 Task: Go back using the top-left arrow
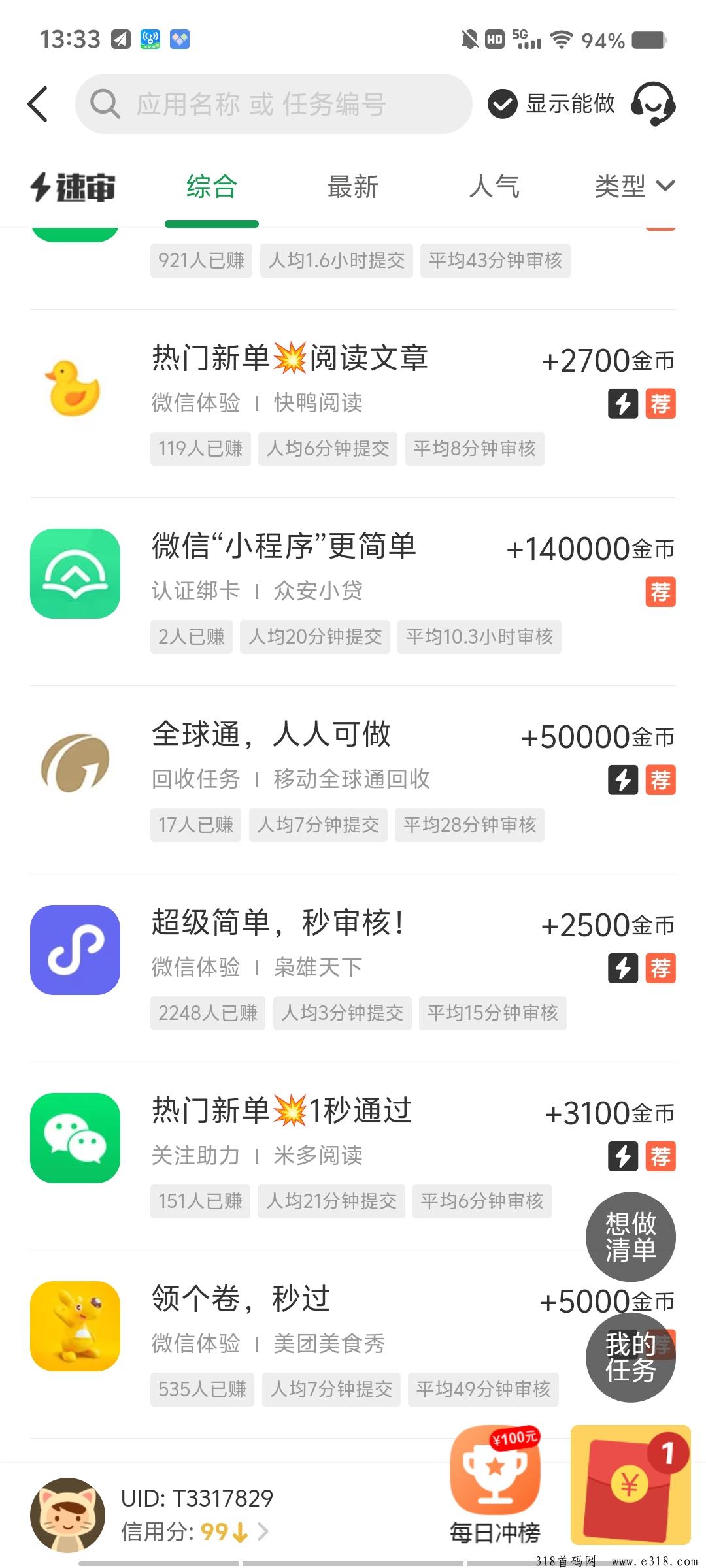point(38,104)
